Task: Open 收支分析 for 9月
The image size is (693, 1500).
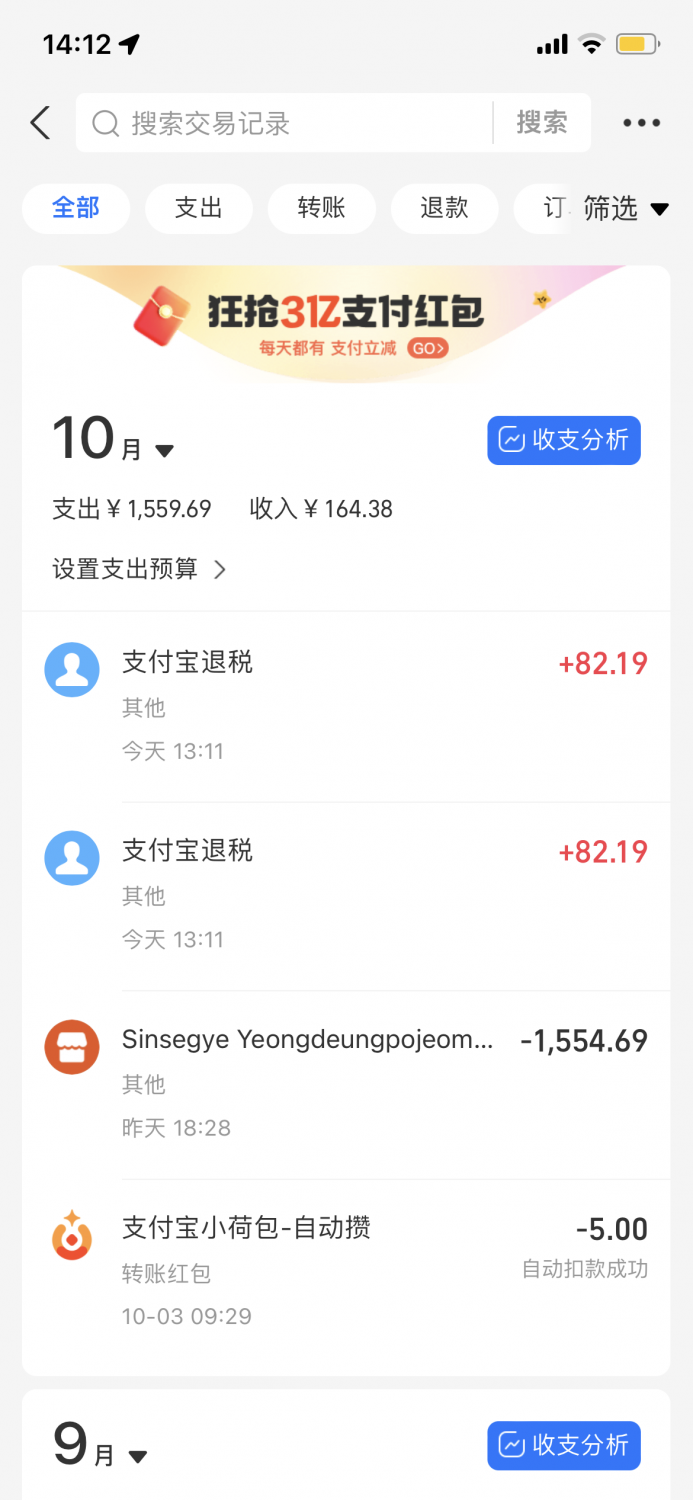Action: pyautogui.click(x=564, y=1446)
